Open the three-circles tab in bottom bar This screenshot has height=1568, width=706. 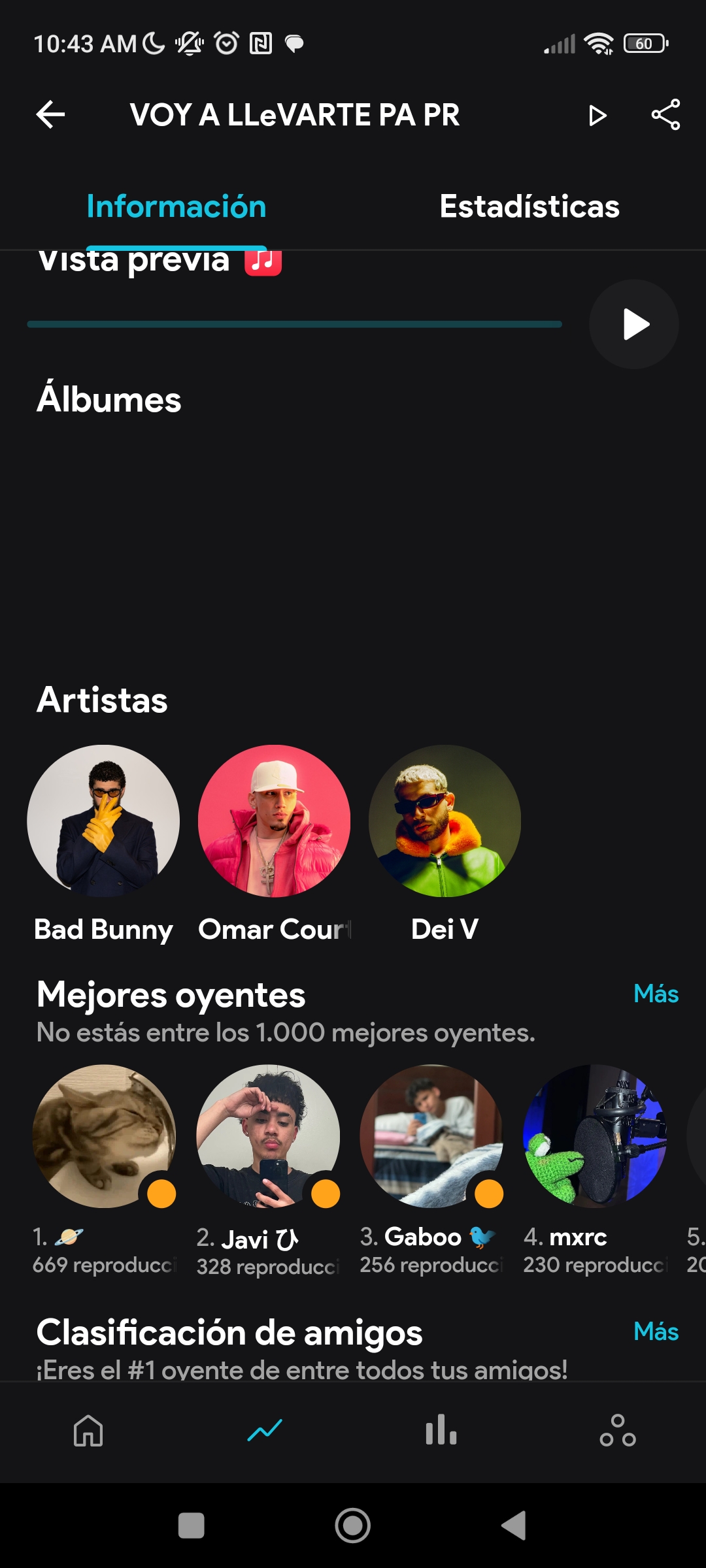point(618,1431)
